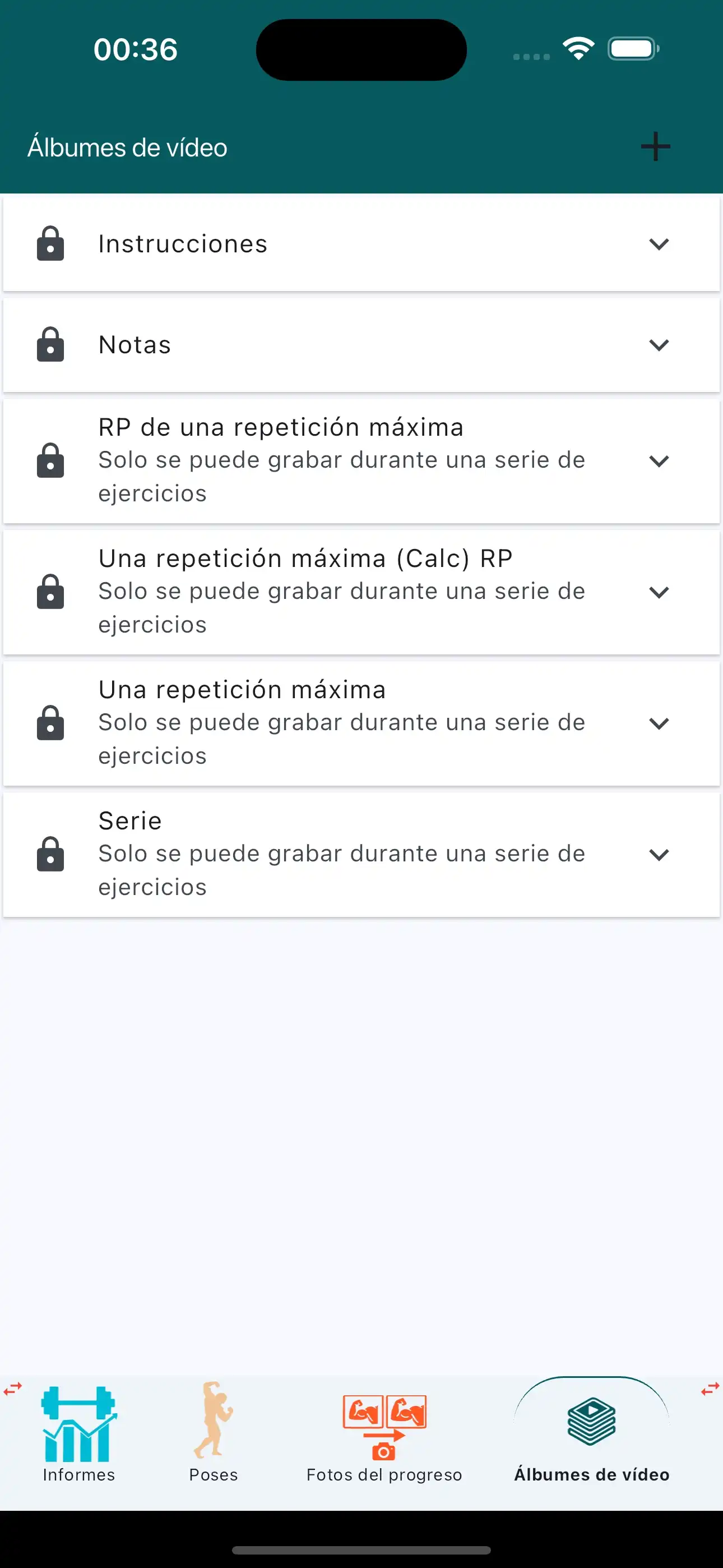This screenshot has height=1568, width=723.
Task: Click the lock icon next to Instrucciones
Action: tap(50, 243)
